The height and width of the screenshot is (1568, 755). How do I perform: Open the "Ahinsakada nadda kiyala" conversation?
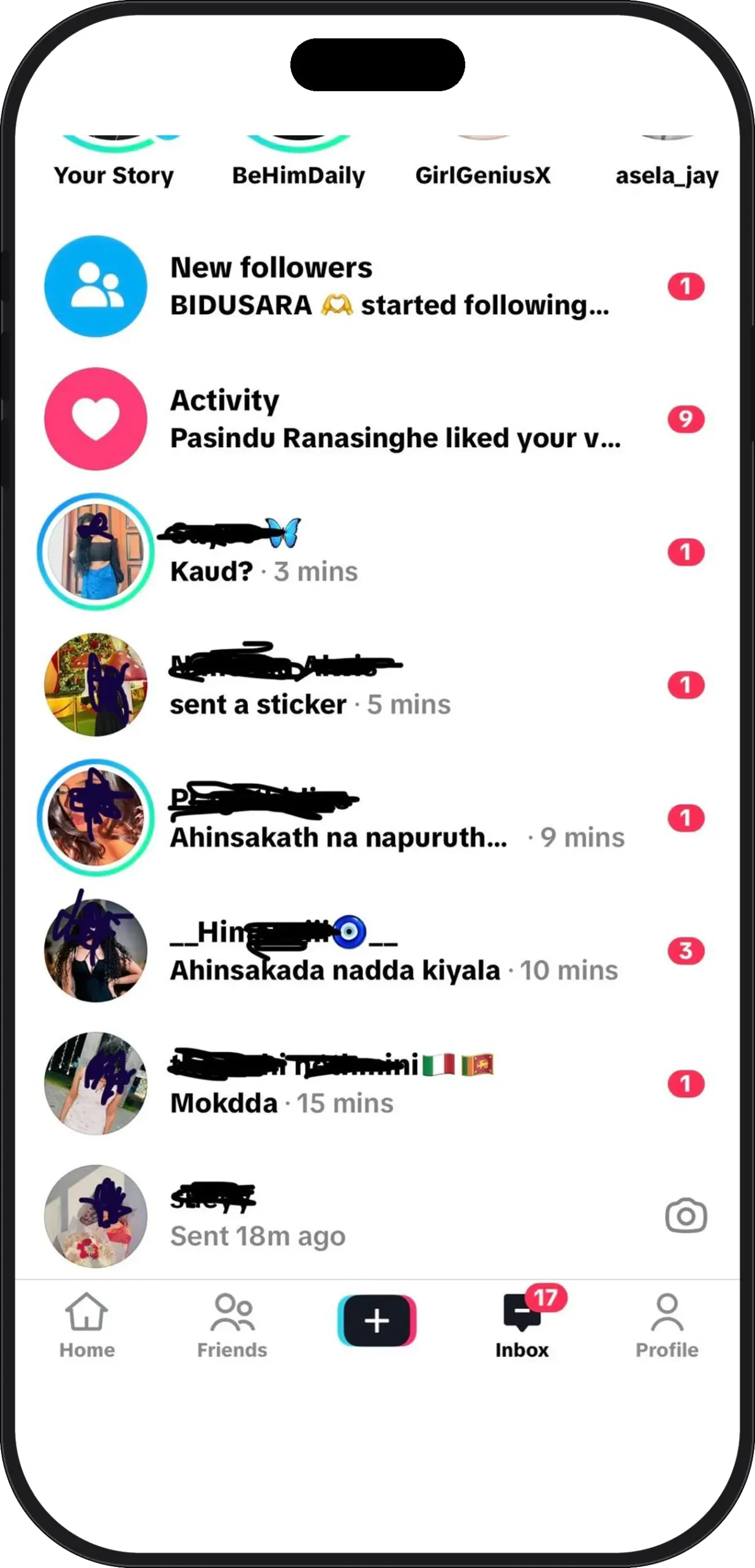click(x=377, y=951)
